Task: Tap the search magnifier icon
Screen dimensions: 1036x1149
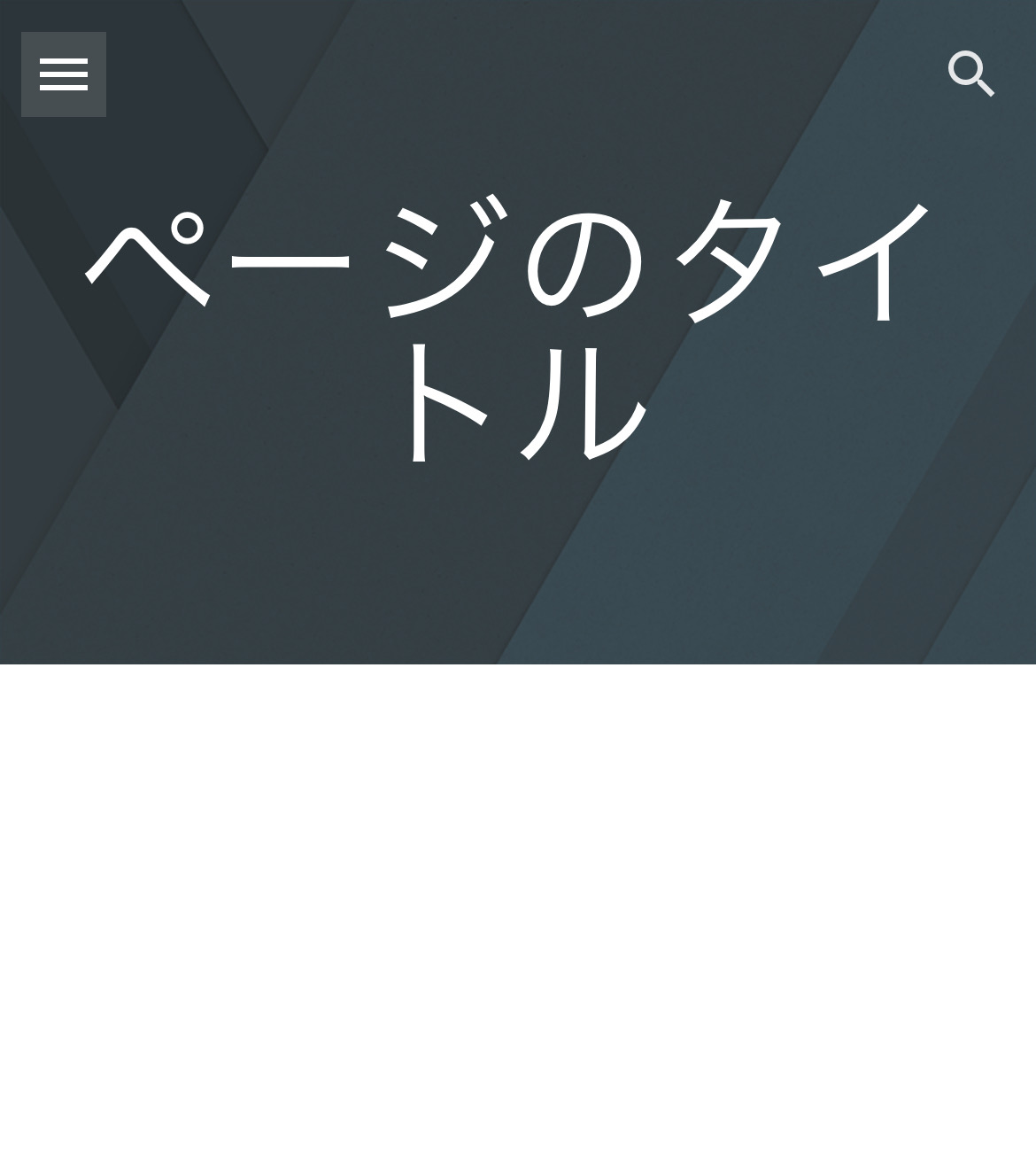Action: coord(971,74)
